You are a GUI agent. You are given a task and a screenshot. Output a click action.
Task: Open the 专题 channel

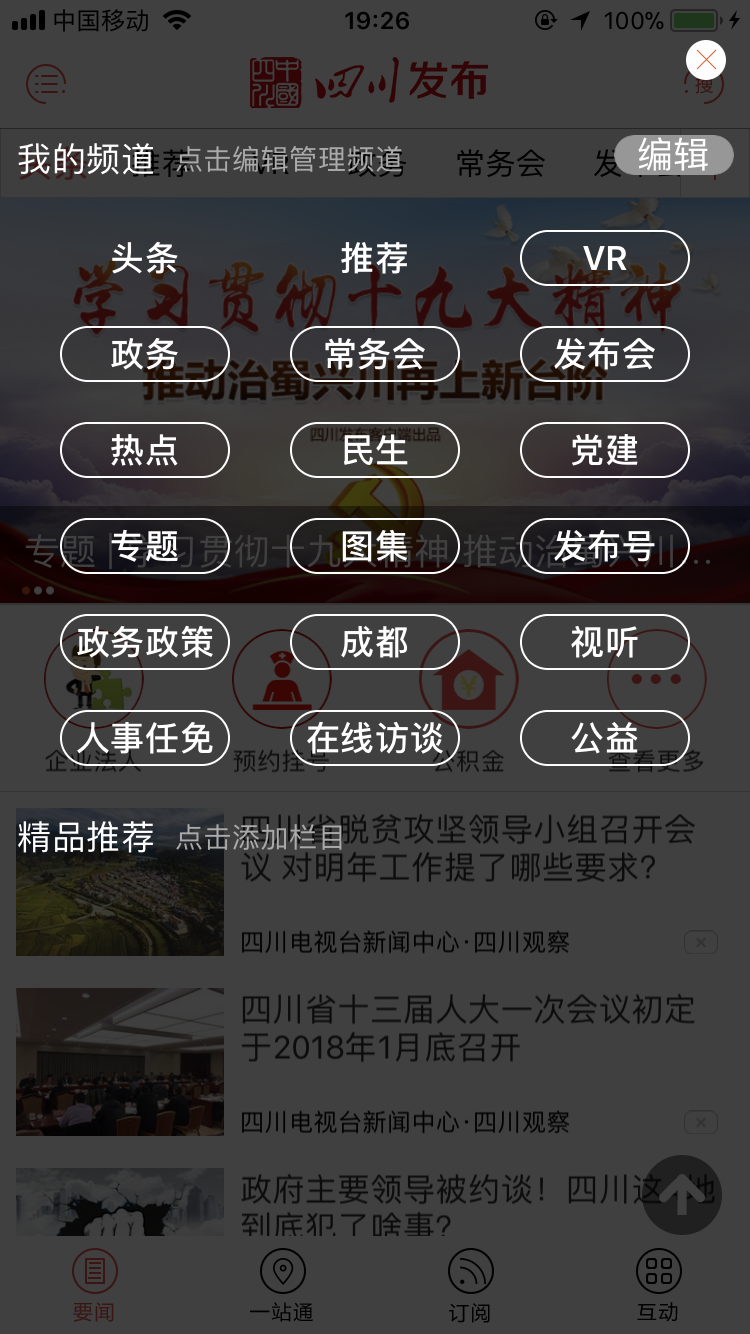point(145,546)
